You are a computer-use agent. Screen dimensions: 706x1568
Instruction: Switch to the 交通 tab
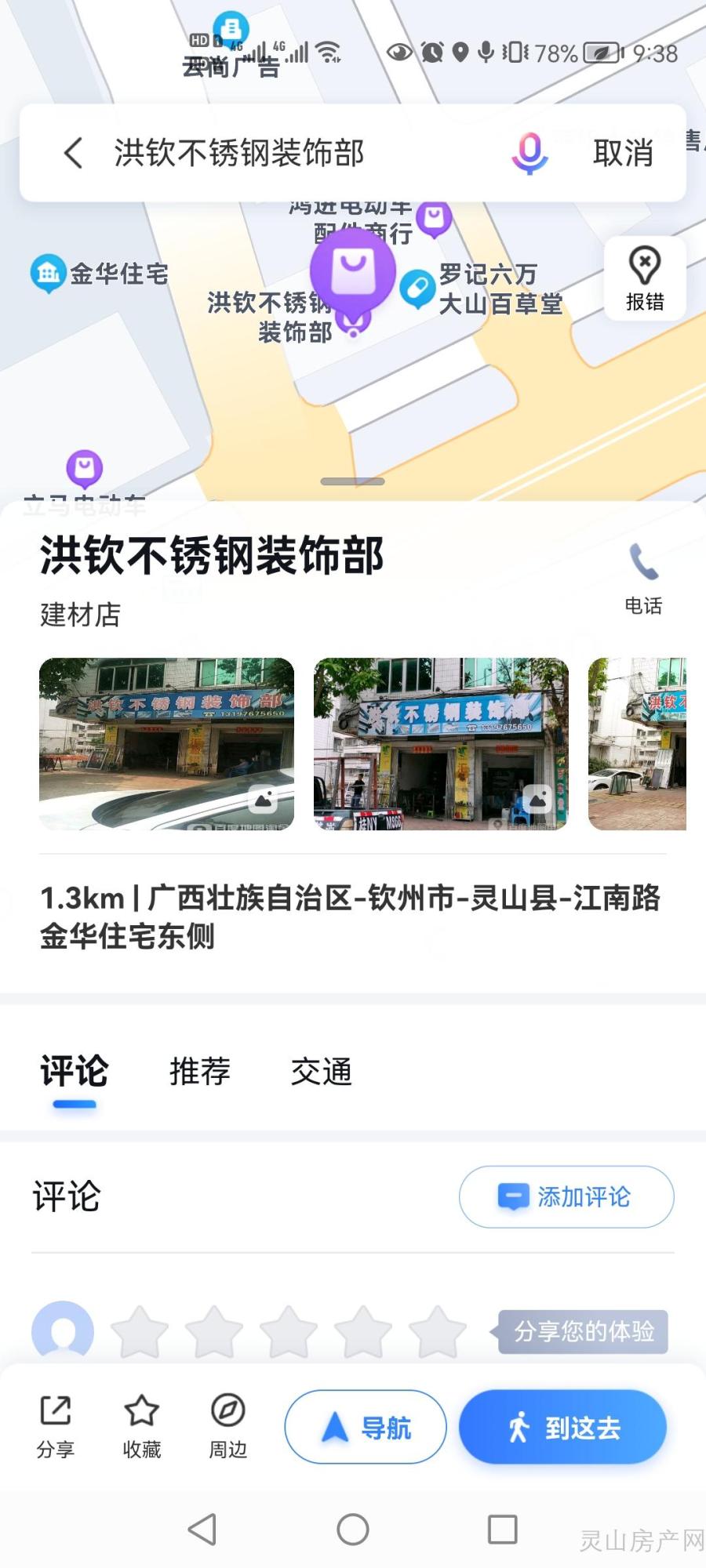[321, 1071]
